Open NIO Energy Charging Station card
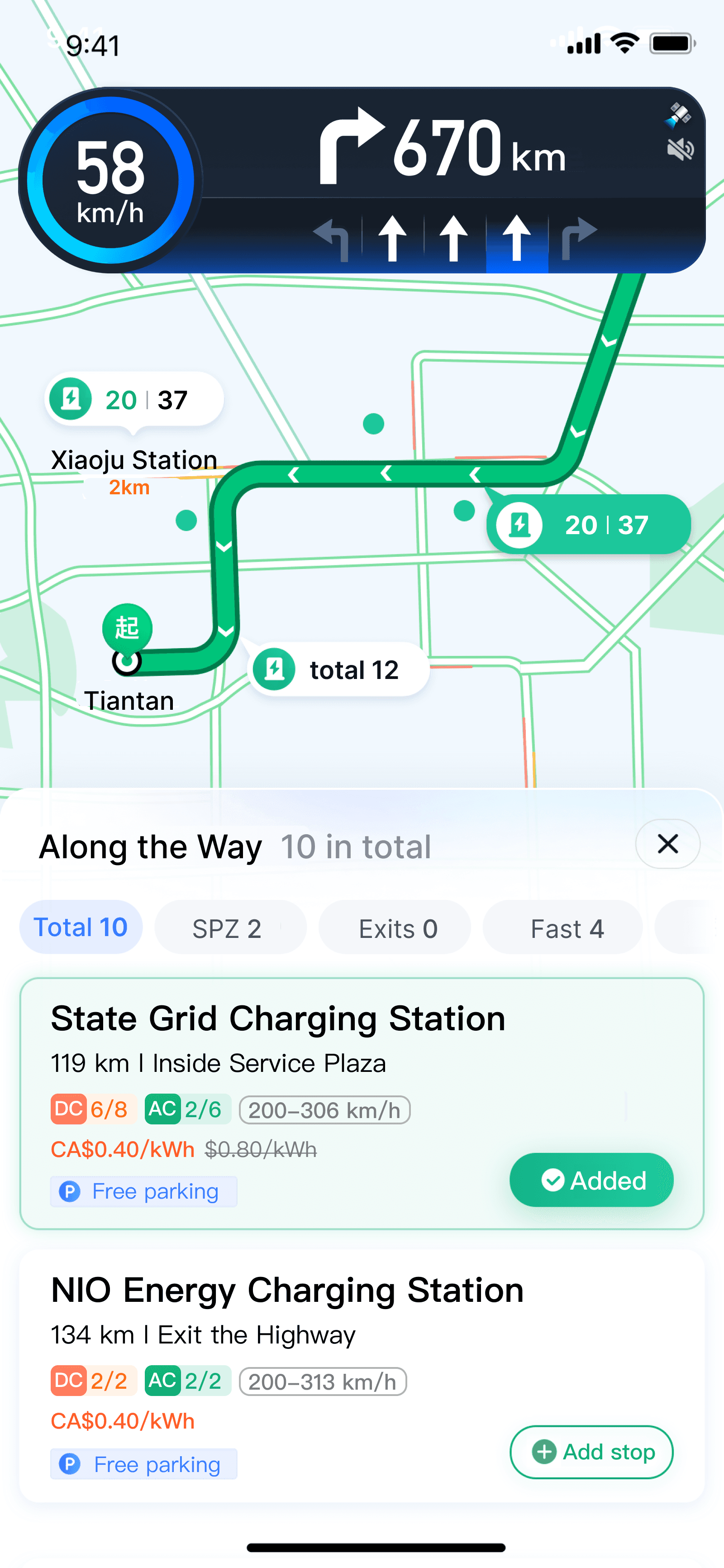The image size is (724, 1568). (x=362, y=1376)
